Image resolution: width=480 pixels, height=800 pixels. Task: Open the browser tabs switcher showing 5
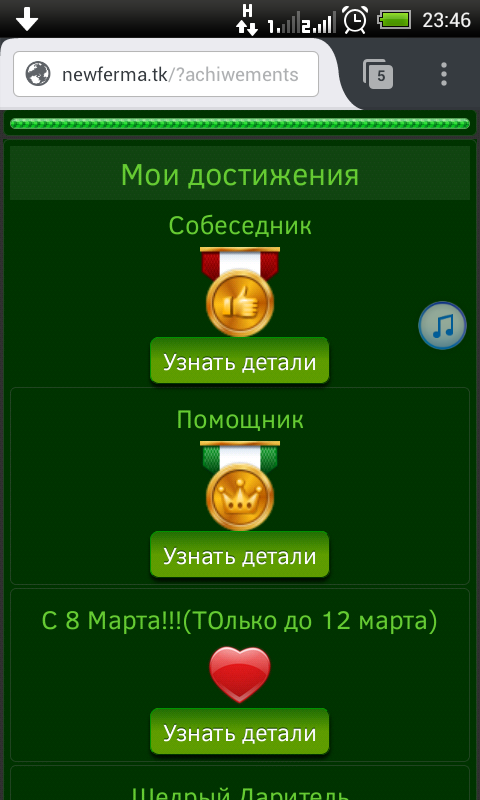coord(378,74)
